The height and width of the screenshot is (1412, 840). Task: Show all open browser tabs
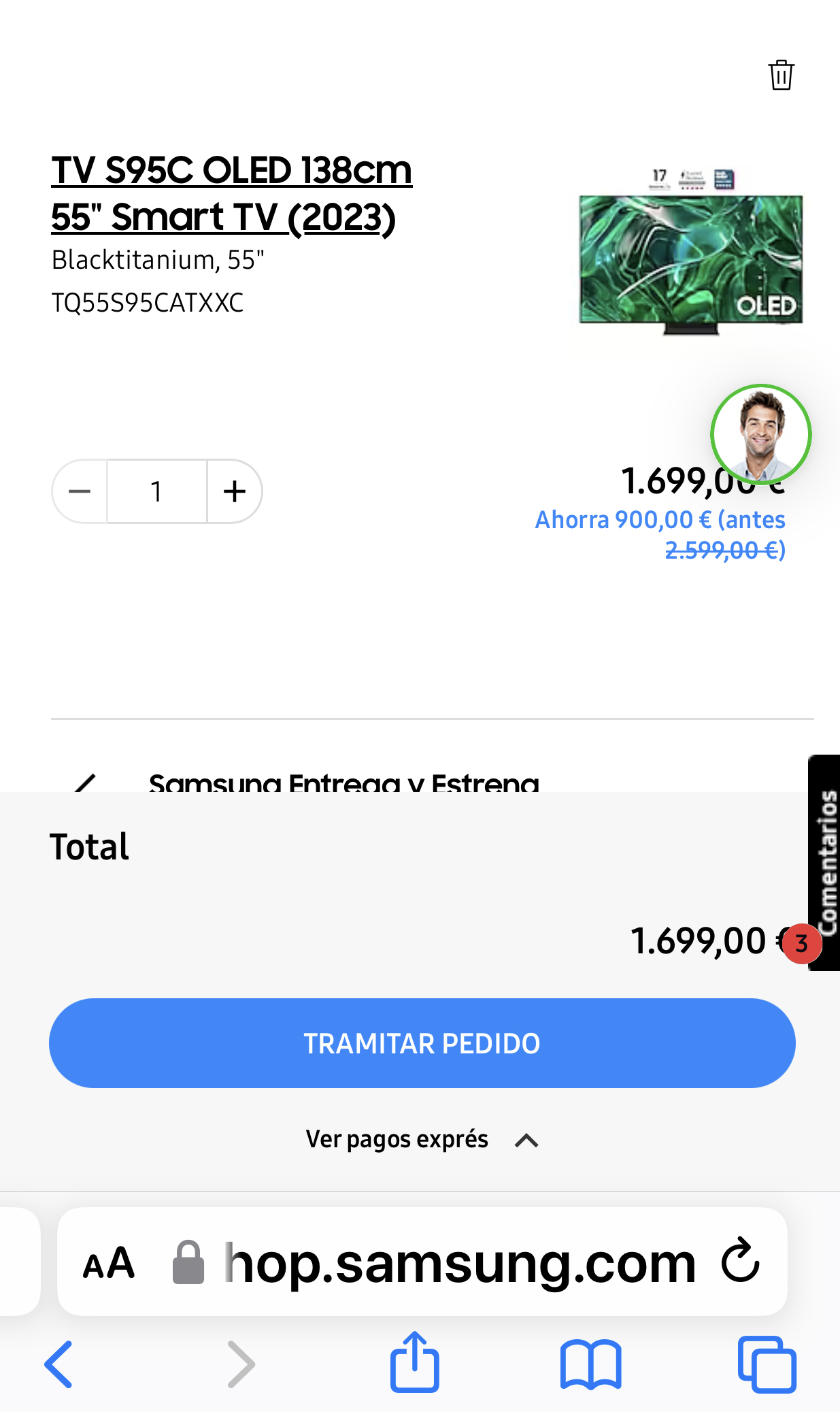coord(767,1364)
